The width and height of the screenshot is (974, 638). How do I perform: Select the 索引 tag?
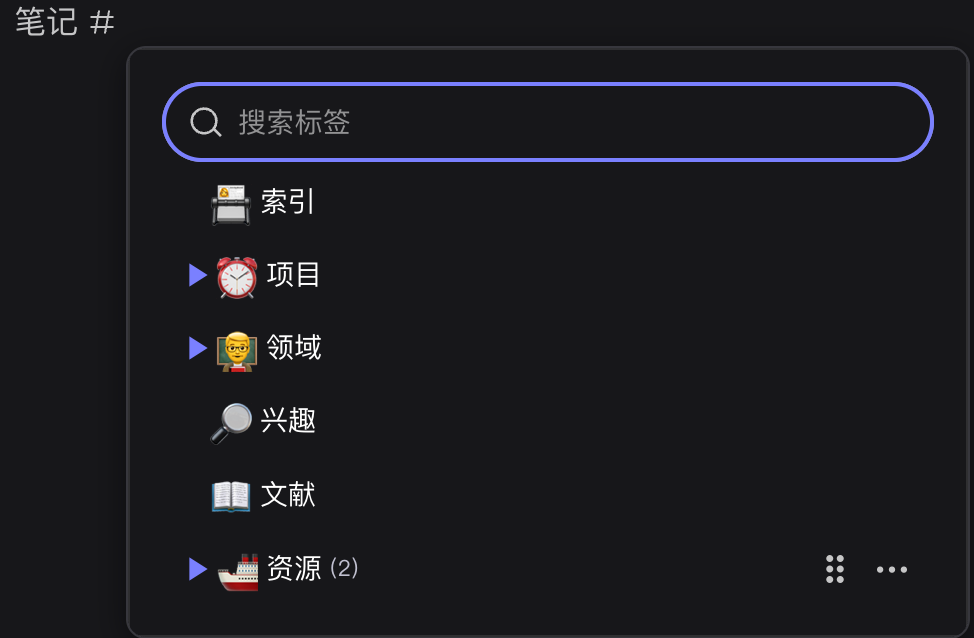pos(288,202)
